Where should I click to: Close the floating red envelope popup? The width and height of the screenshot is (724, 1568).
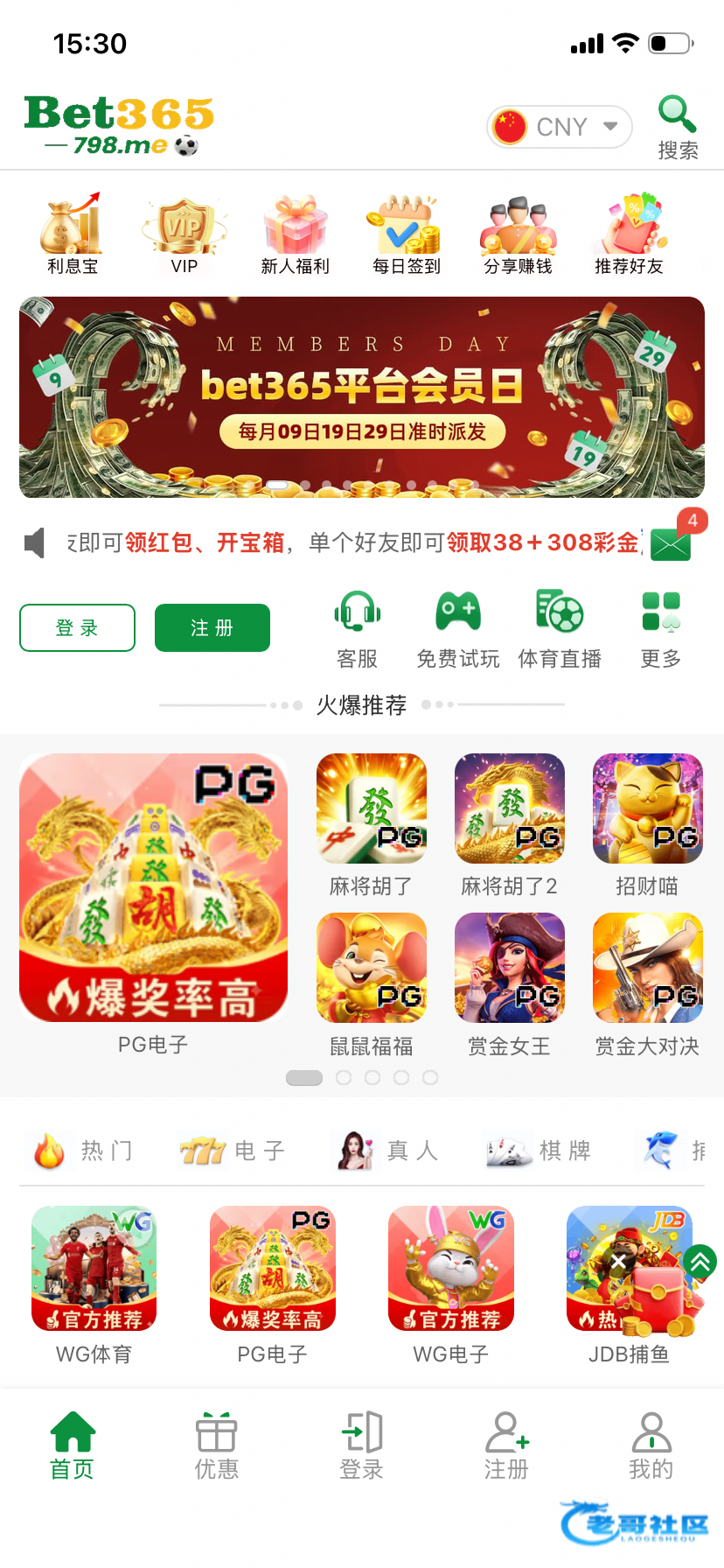click(x=618, y=1261)
